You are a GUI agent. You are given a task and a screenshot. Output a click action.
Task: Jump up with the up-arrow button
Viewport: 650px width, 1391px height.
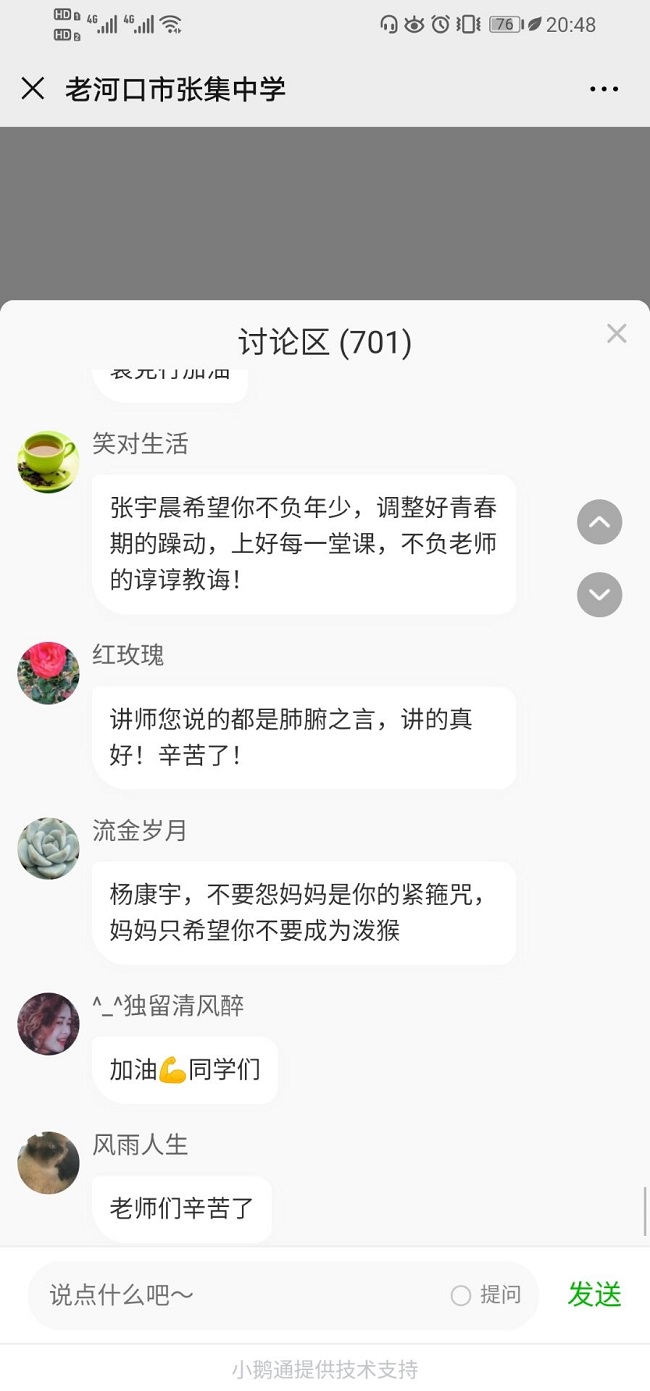[x=599, y=522]
